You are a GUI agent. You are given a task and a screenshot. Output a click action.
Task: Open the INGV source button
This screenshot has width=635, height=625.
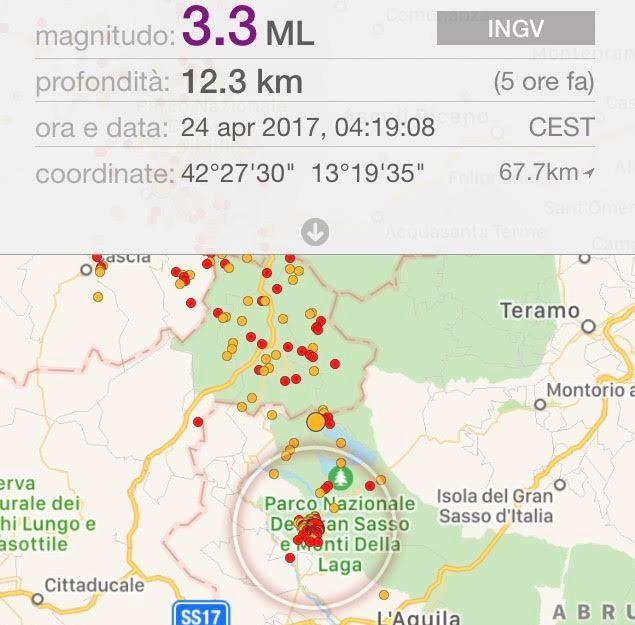(515, 28)
